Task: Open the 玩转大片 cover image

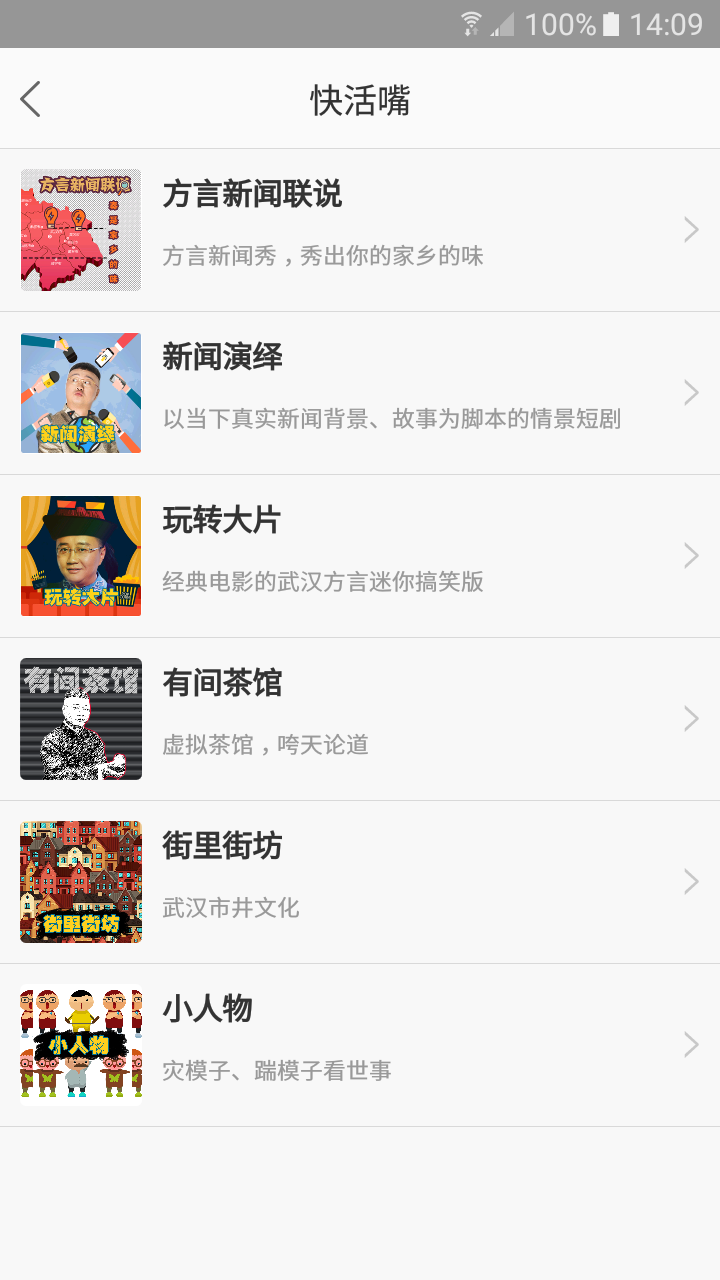Action: 80,556
